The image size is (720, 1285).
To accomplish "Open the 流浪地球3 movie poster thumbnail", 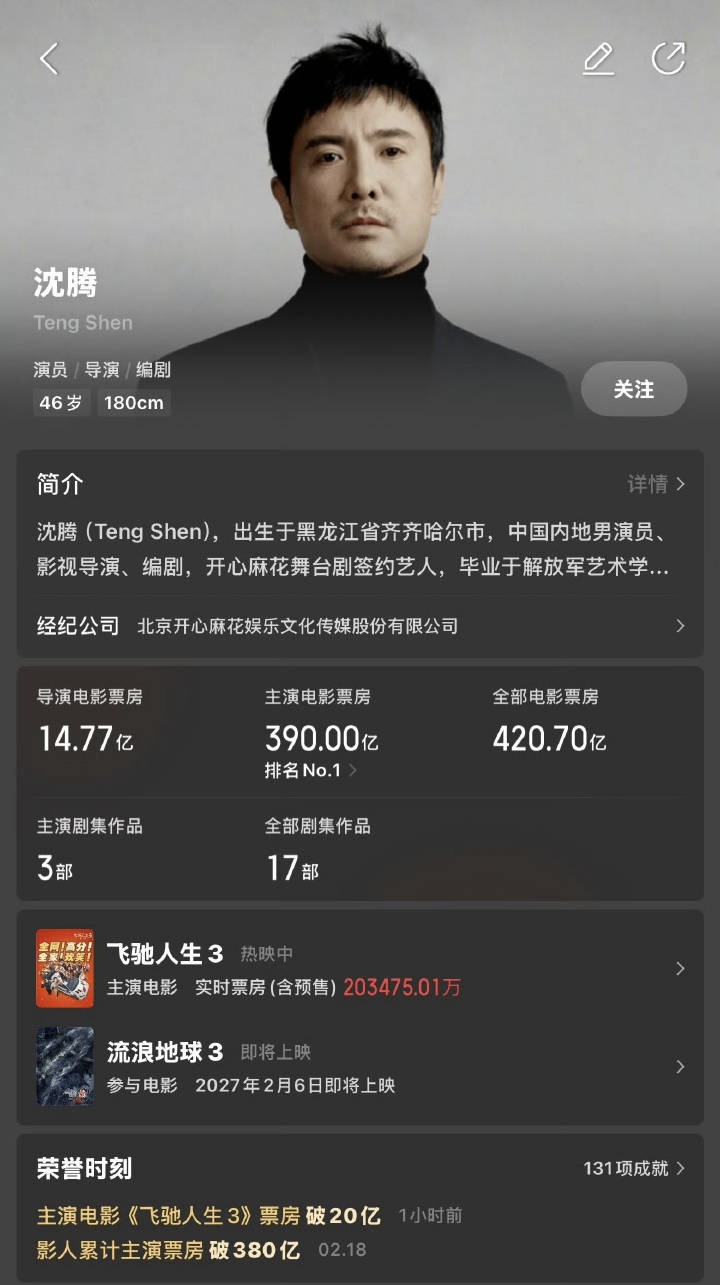I will (64, 1066).
